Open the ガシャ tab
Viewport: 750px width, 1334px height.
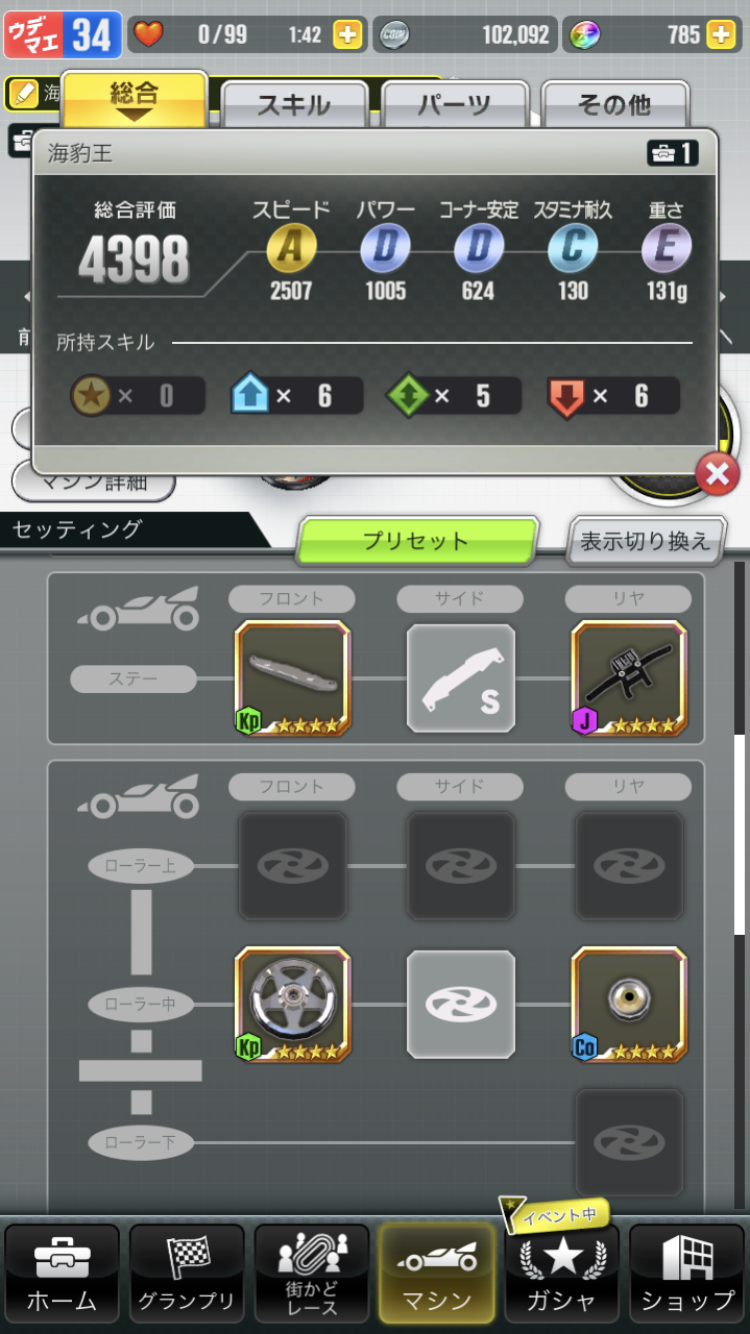(x=562, y=1274)
